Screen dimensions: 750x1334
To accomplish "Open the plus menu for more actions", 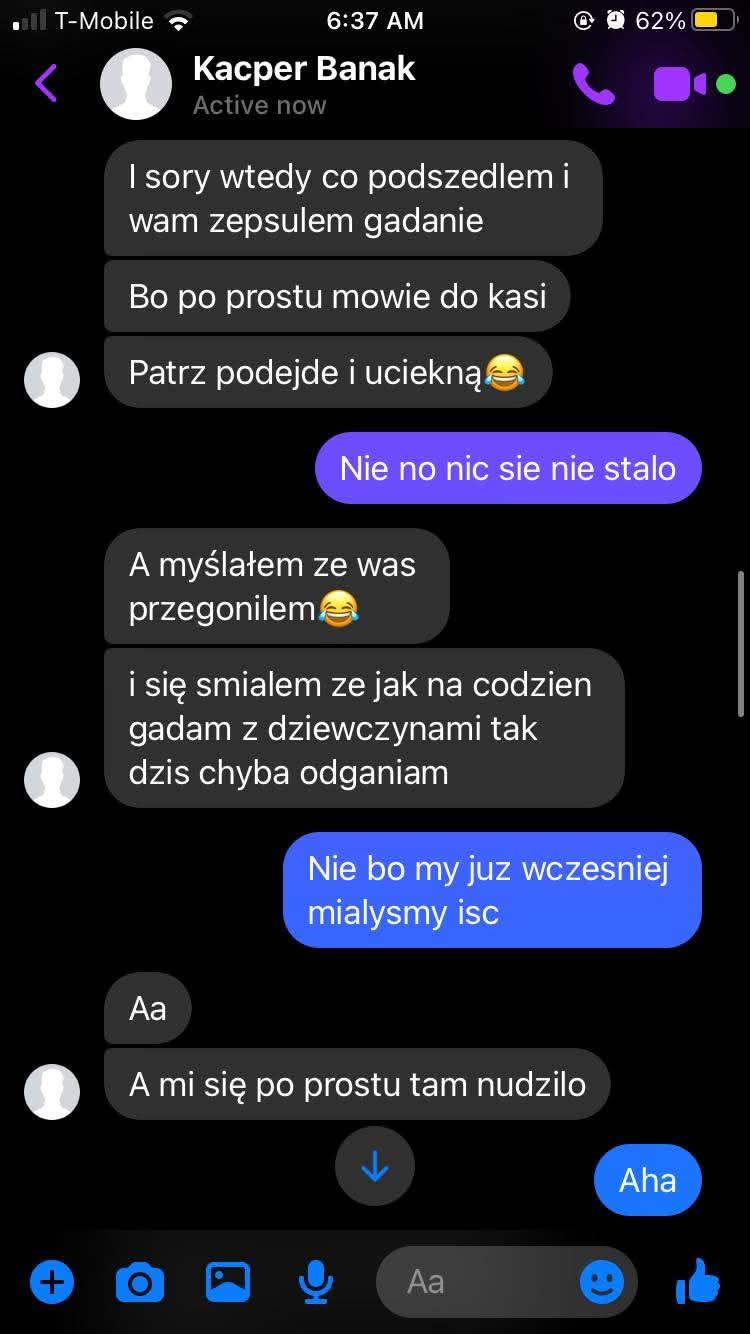I will click(x=52, y=1282).
